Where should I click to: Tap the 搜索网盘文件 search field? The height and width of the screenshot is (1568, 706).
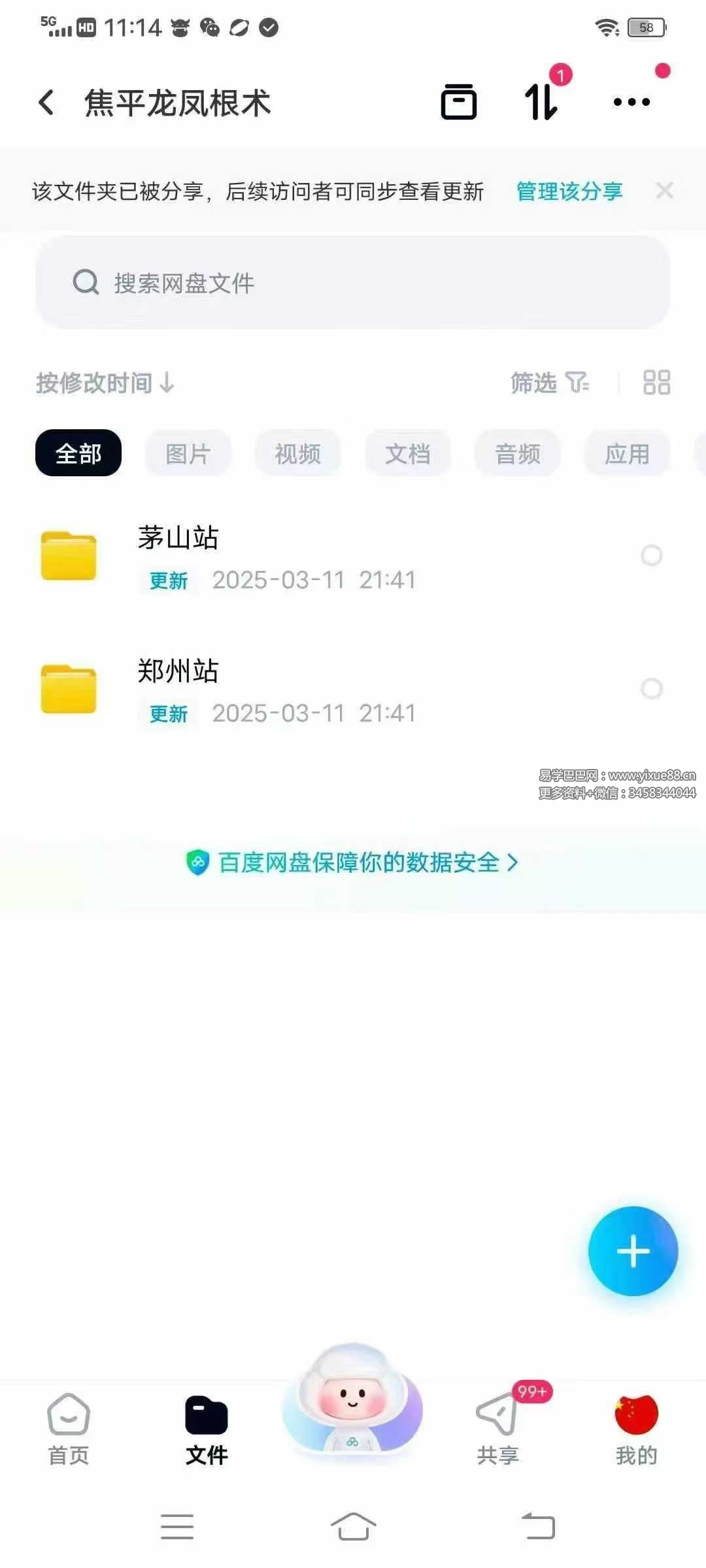pos(353,283)
